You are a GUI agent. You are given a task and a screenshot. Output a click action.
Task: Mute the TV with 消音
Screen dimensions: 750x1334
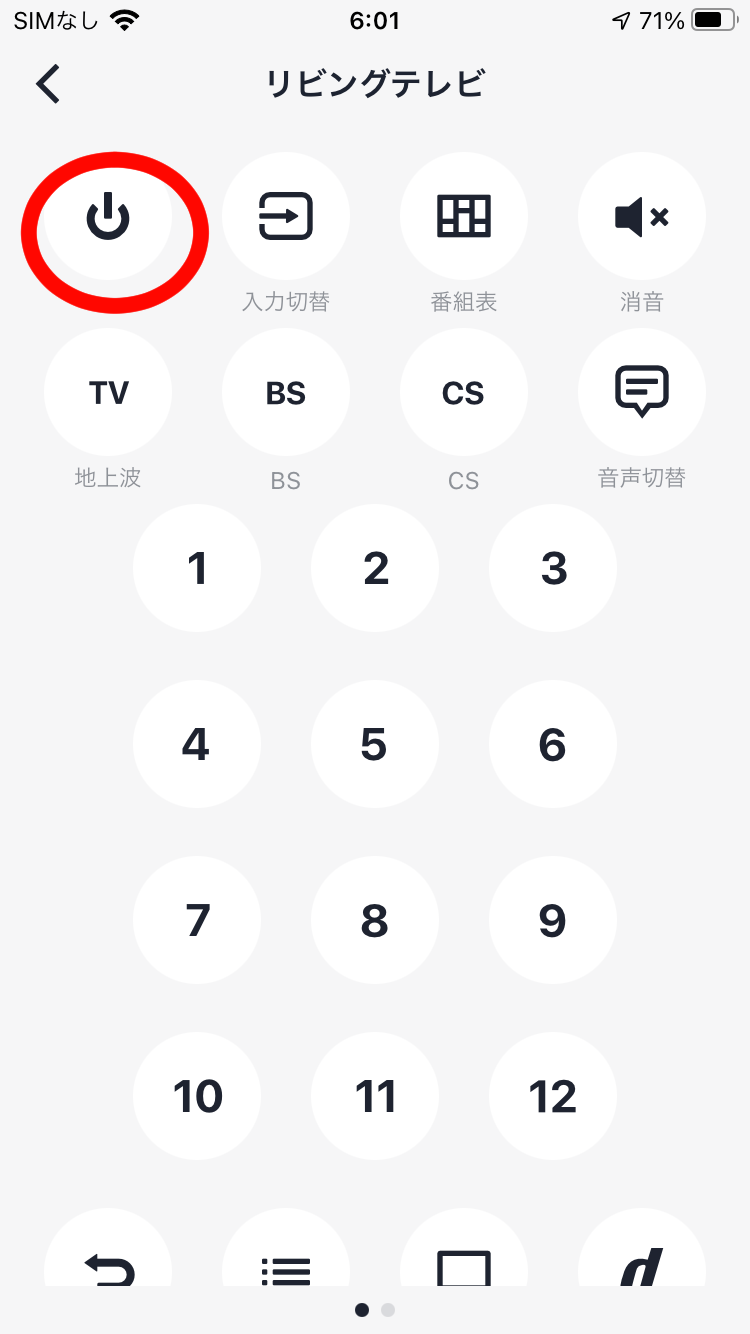pyautogui.click(x=642, y=217)
